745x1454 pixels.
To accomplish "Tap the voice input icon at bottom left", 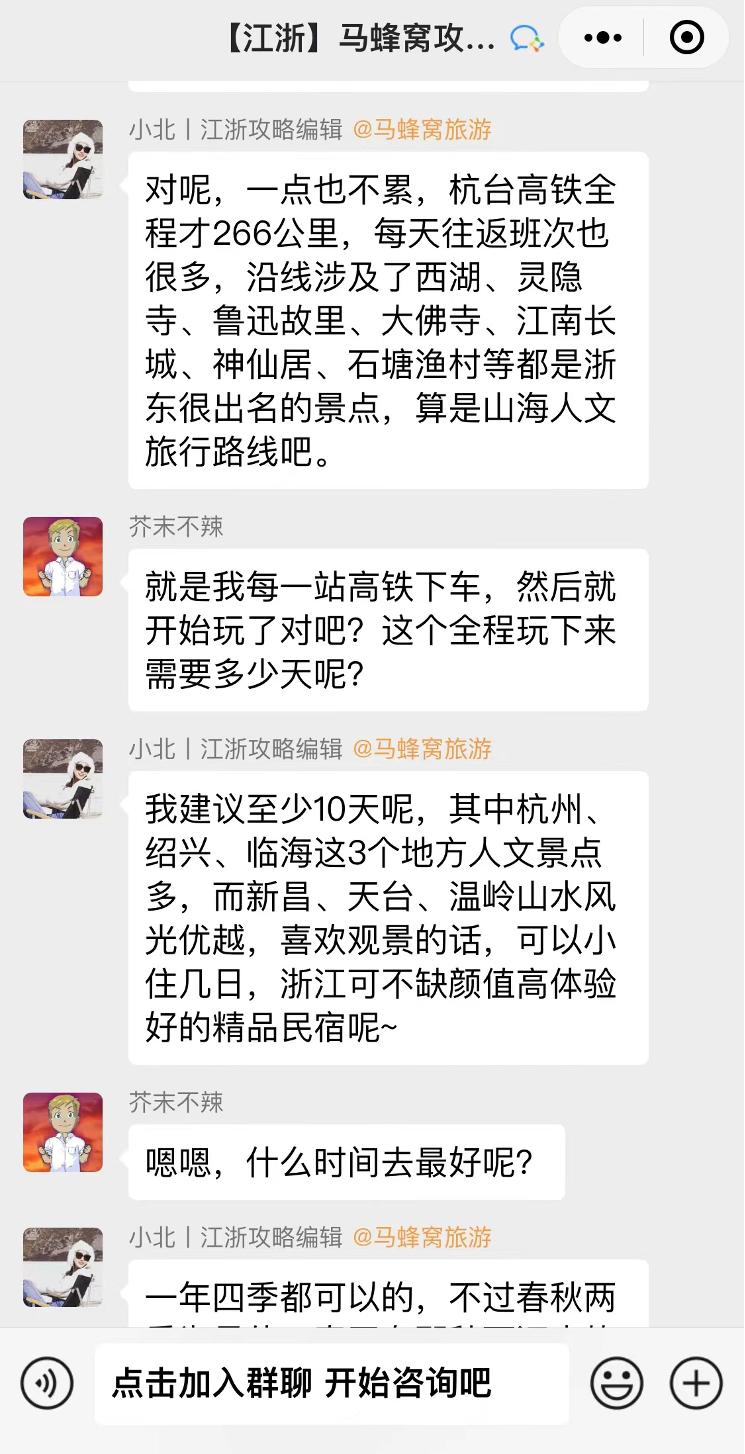I will (46, 1384).
